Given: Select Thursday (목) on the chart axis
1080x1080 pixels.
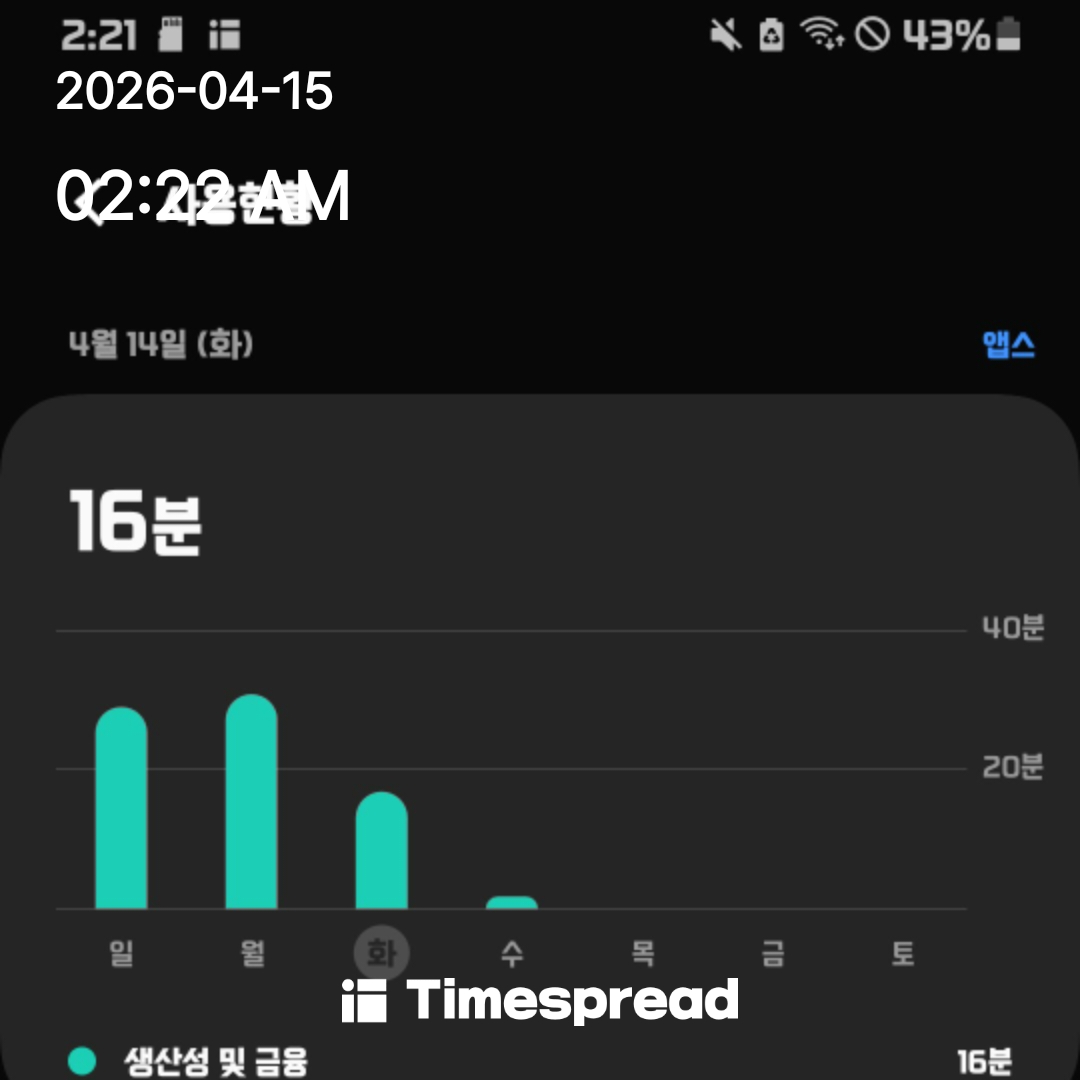Looking at the screenshot, I should click(x=642, y=953).
